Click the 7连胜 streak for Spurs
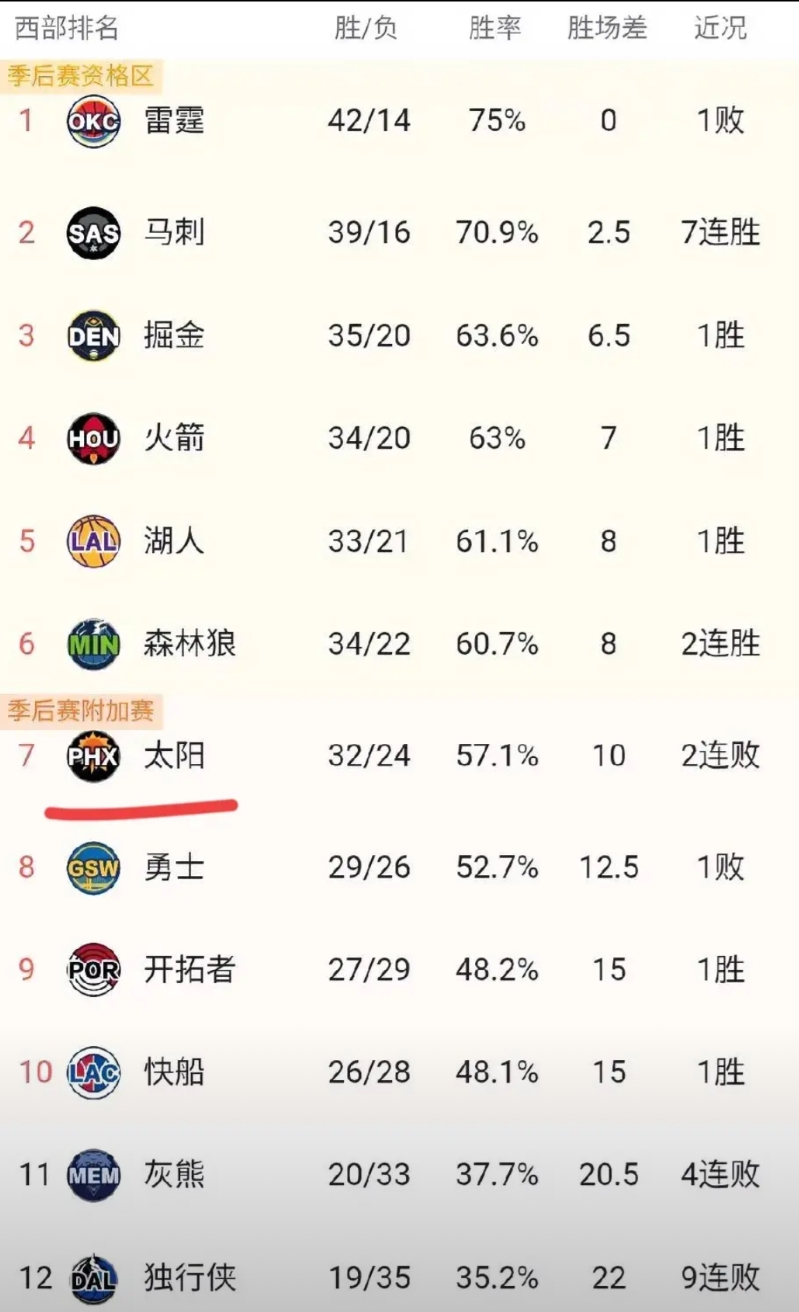Image resolution: width=799 pixels, height=1312 pixels. click(x=718, y=232)
